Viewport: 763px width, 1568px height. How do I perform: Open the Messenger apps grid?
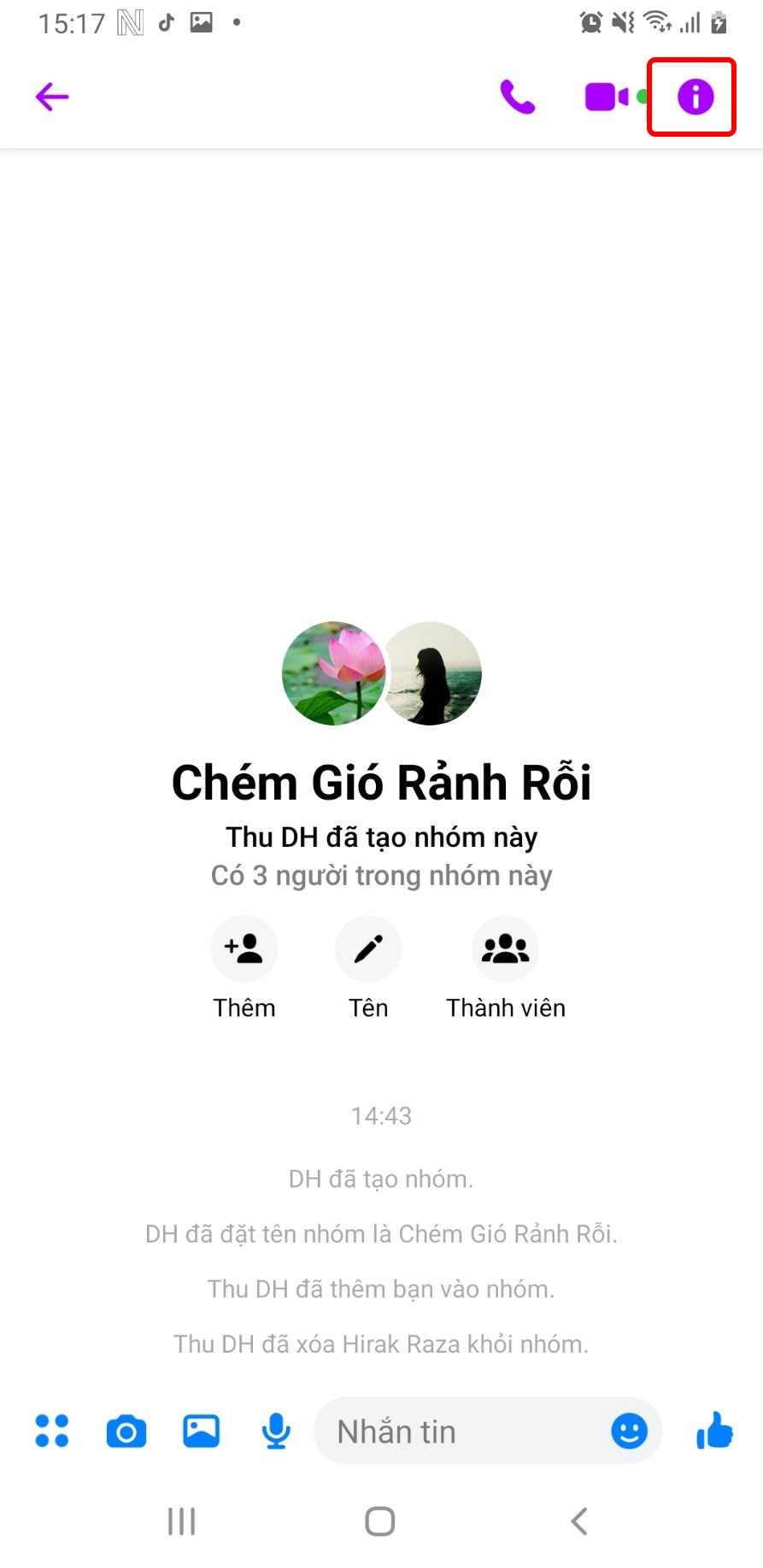(51, 1430)
